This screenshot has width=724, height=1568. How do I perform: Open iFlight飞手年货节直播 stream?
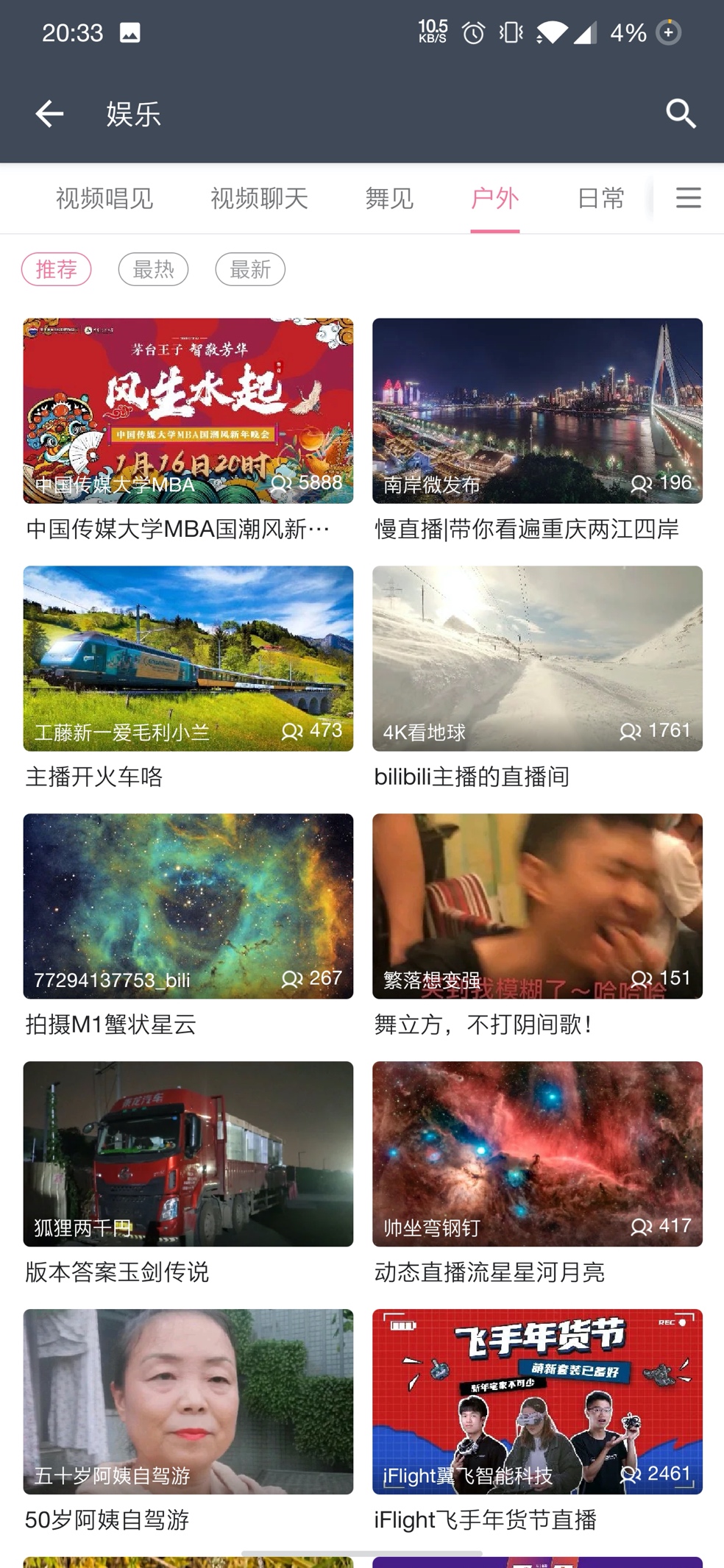(x=537, y=1402)
